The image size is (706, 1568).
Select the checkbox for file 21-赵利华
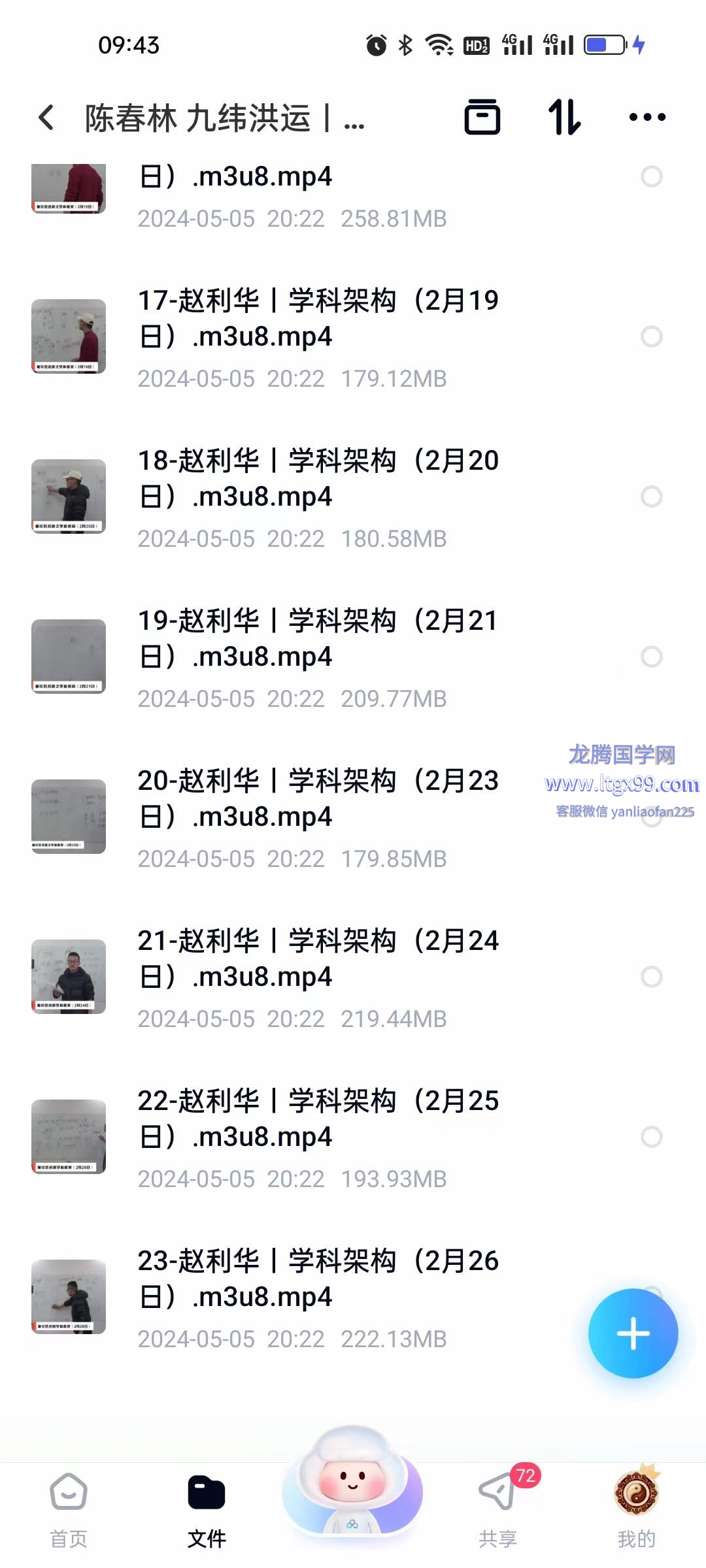point(651,977)
